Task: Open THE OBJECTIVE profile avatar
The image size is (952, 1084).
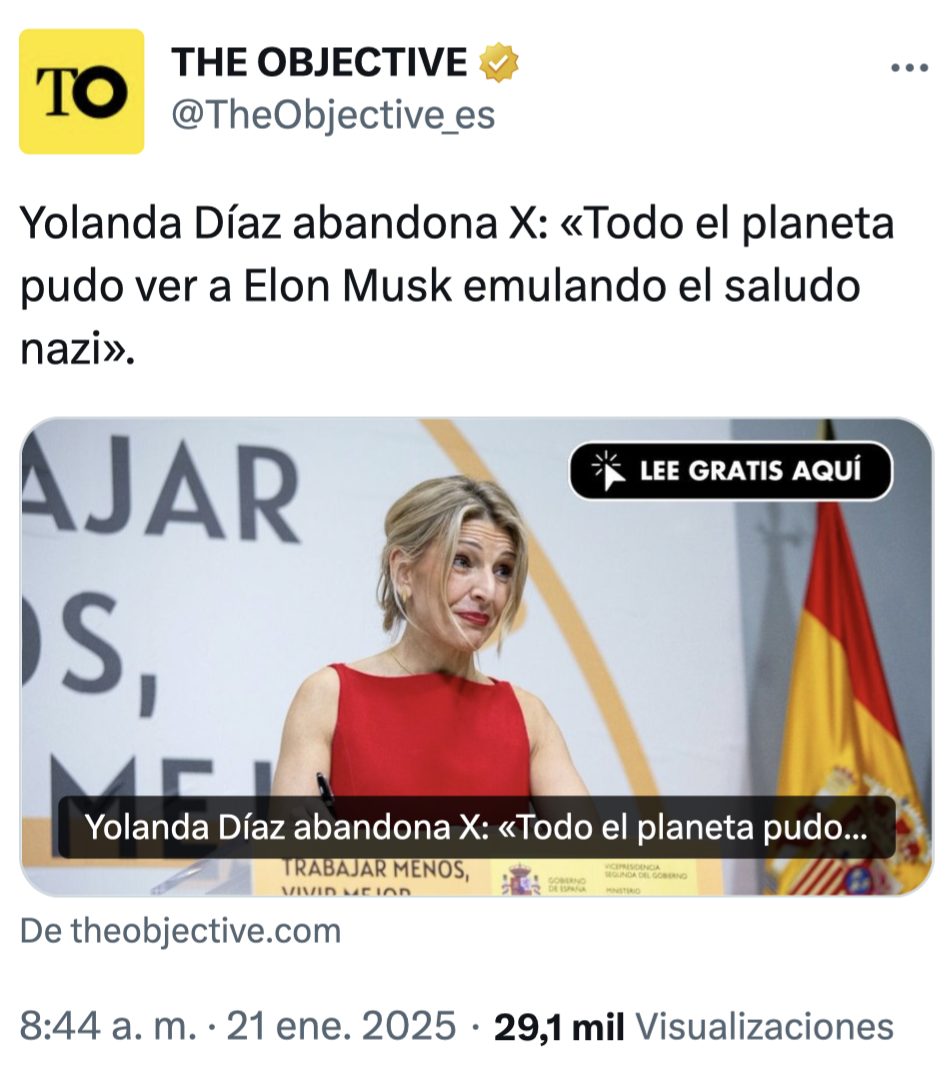Action: [81, 91]
